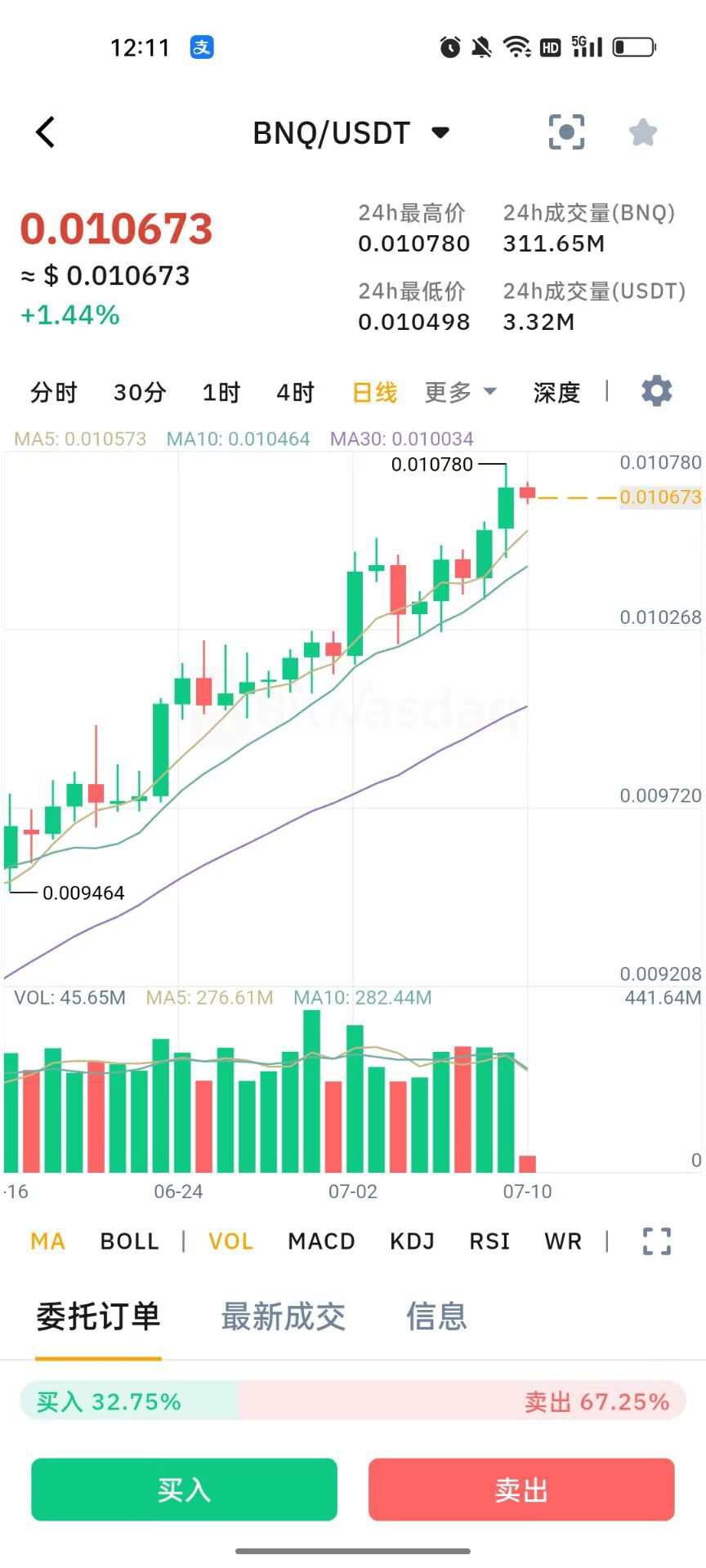706x1568 pixels.
Task: Select the 日线 daily chart interval
Action: [375, 393]
